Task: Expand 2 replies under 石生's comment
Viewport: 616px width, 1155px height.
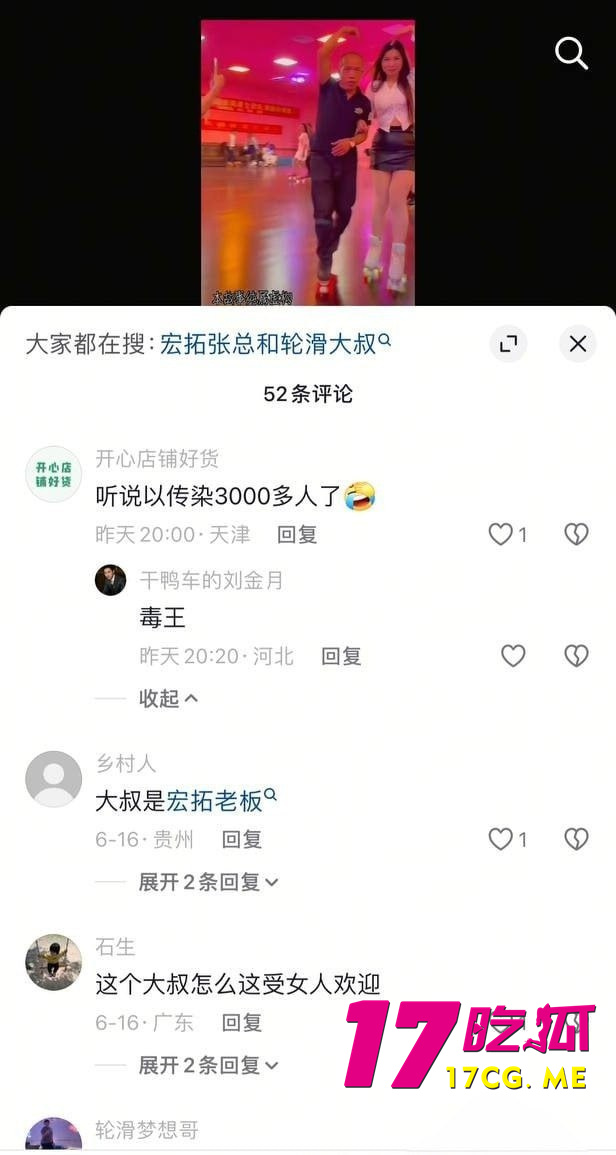Action: click(x=208, y=1065)
